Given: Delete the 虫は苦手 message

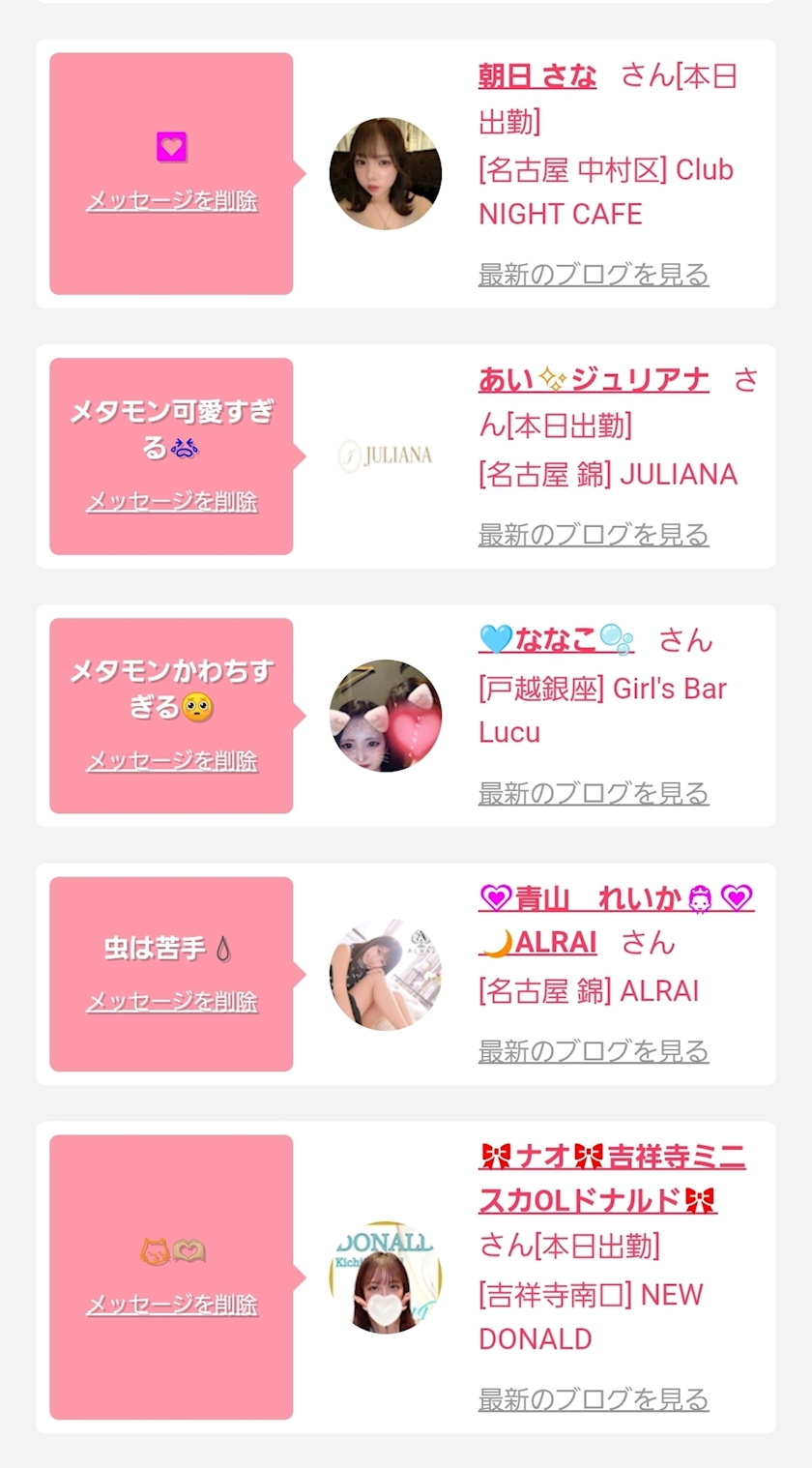Looking at the screenshot, I should (172, 1001).
